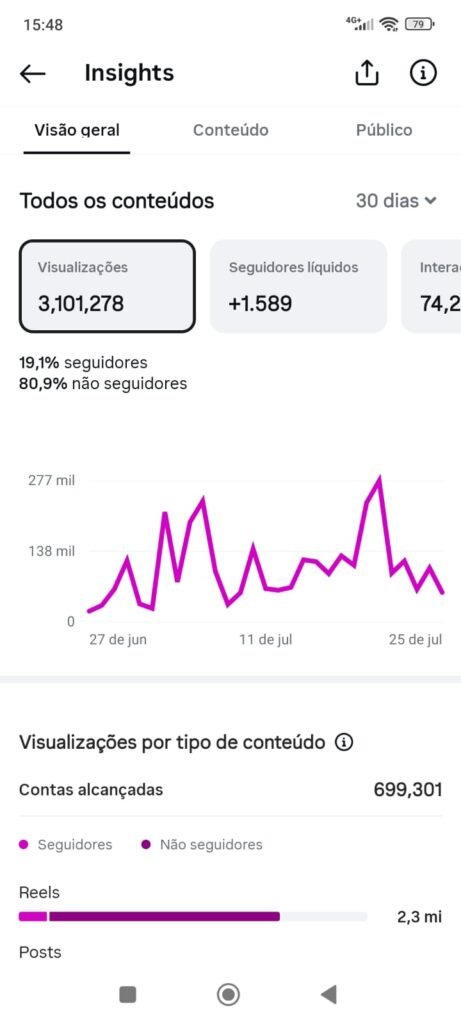Open the 30 dias period dropdown
Screen dimensions: 461x1024
point(396,201)
